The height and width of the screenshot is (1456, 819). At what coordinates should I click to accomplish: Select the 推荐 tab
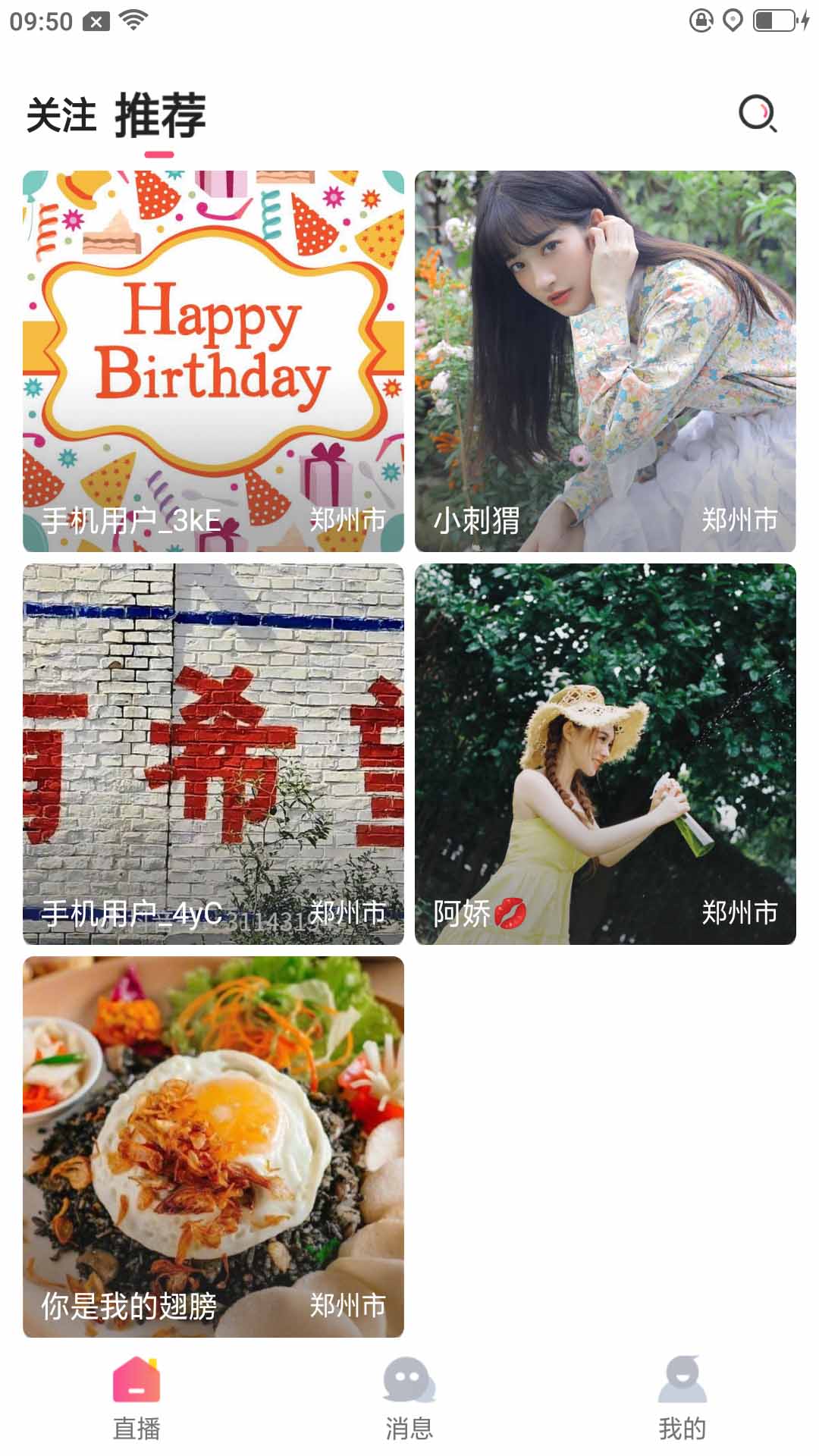tap(160, 116)
